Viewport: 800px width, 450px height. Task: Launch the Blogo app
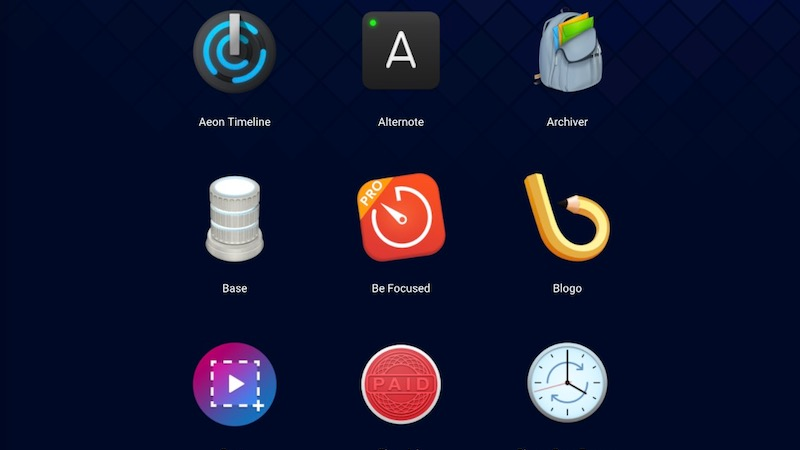[566, 219]
